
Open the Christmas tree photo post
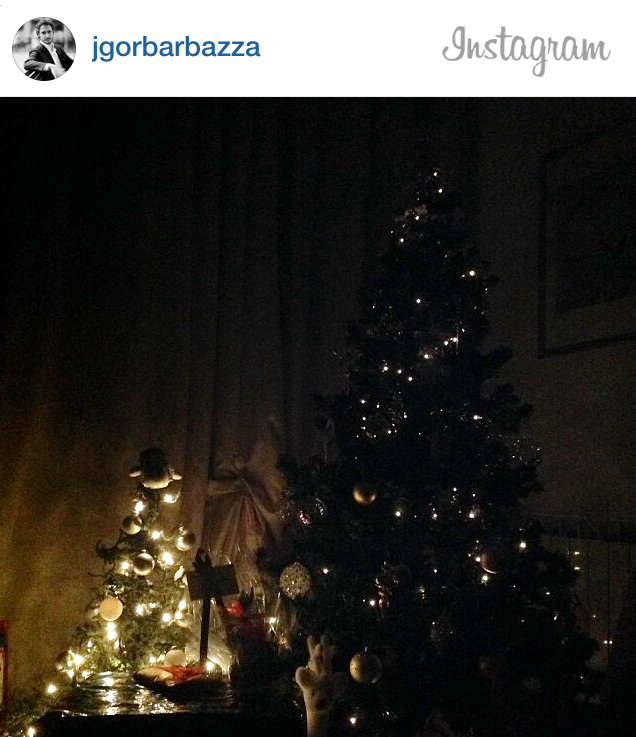318,417
